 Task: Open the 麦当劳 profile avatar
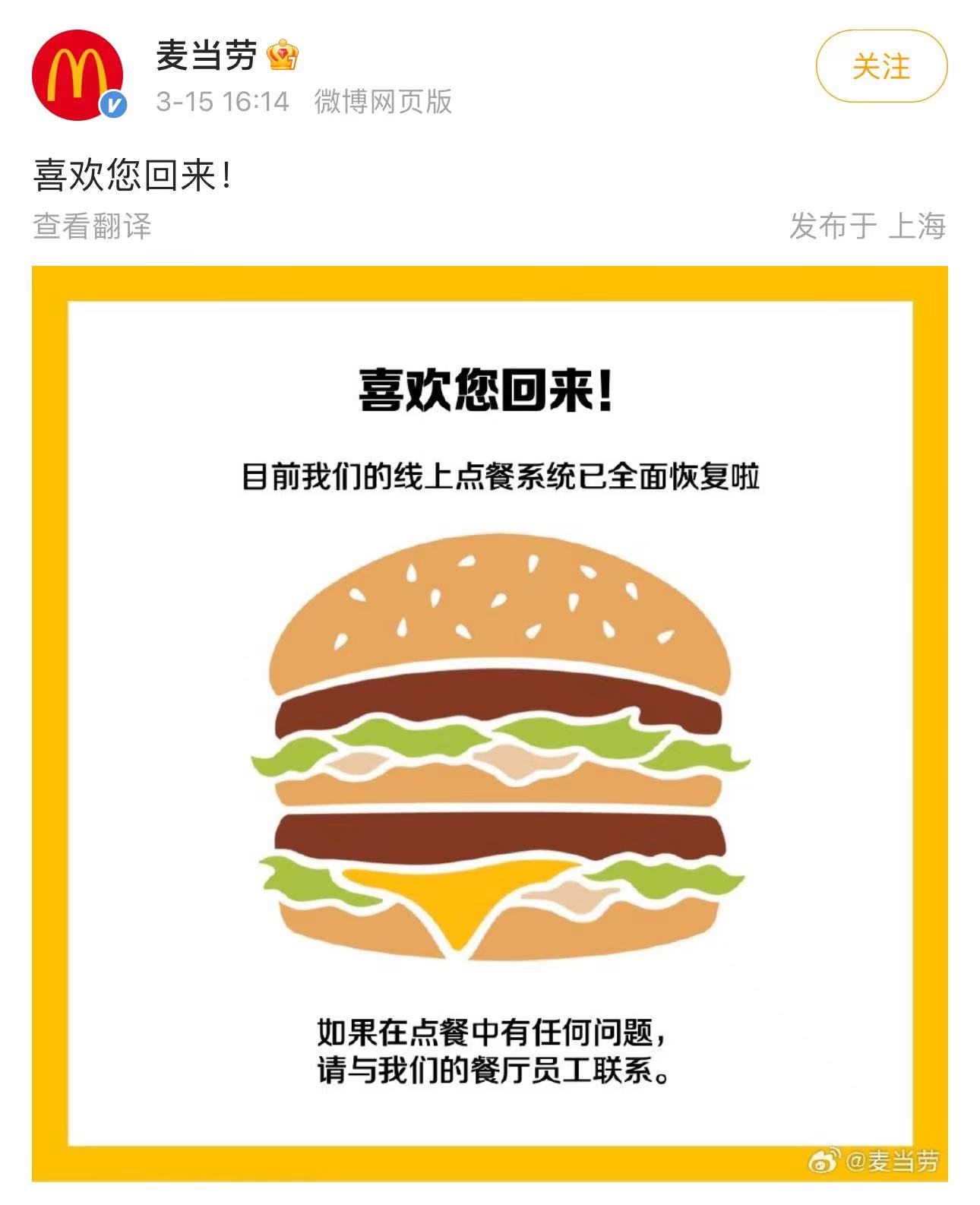click(x=77, y=75)
